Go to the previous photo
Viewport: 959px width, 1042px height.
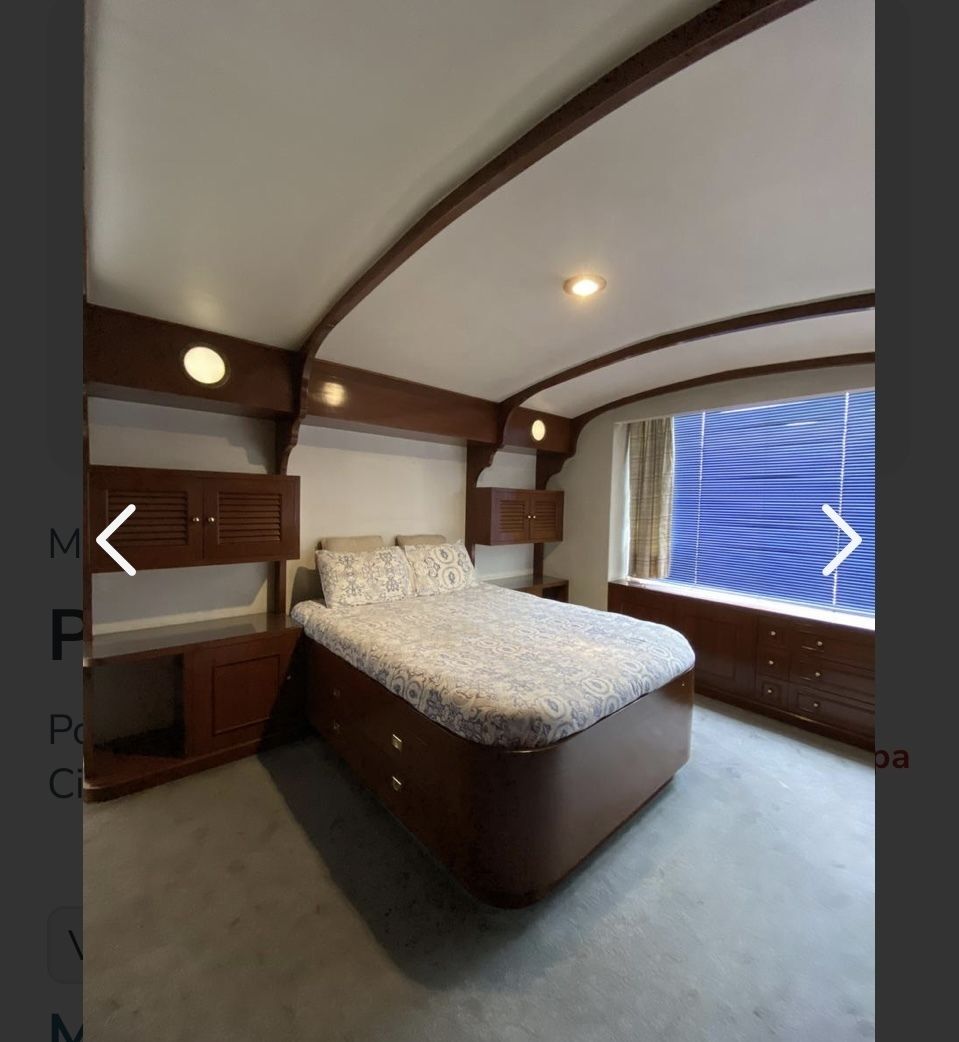click(x=116, y=540)
